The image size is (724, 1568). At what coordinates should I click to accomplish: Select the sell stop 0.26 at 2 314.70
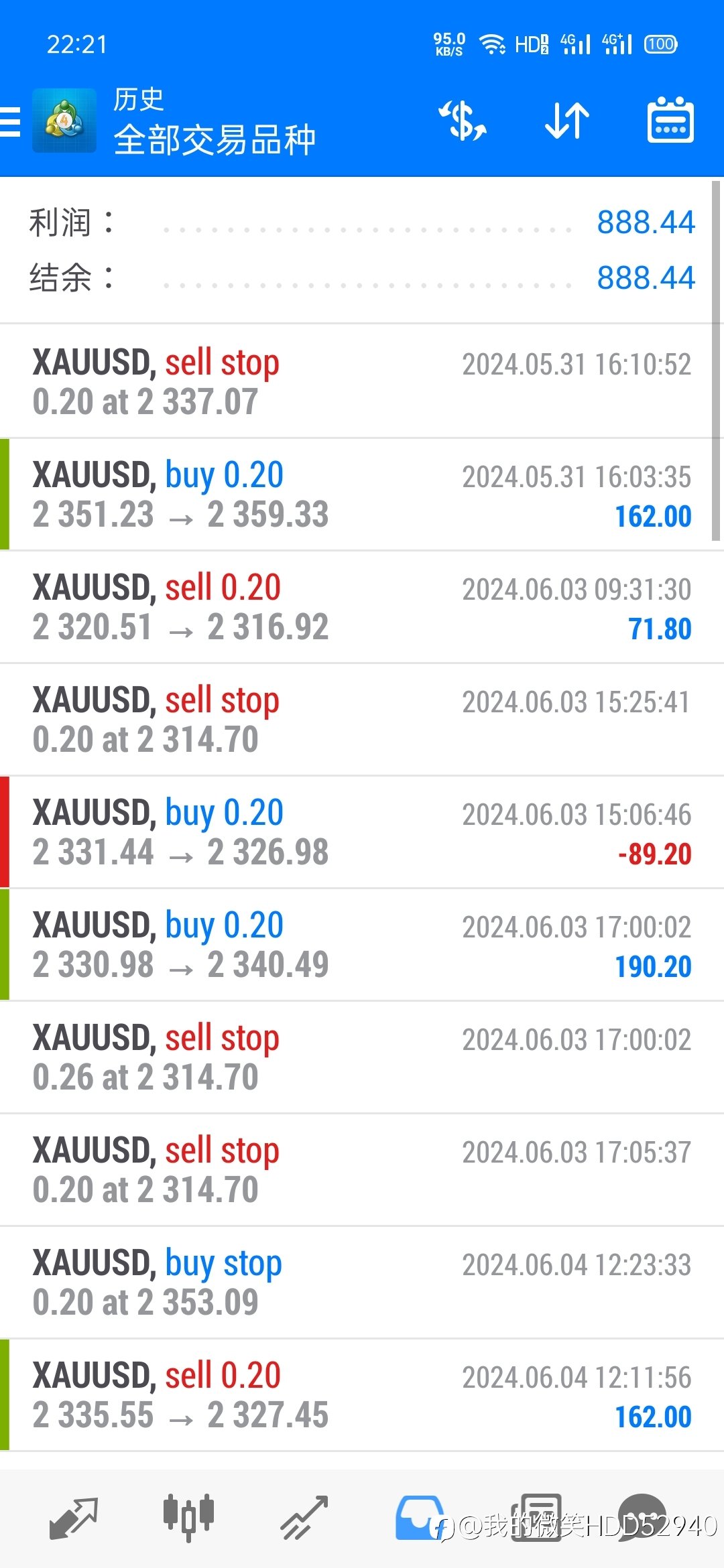(x=362, y=1057)
